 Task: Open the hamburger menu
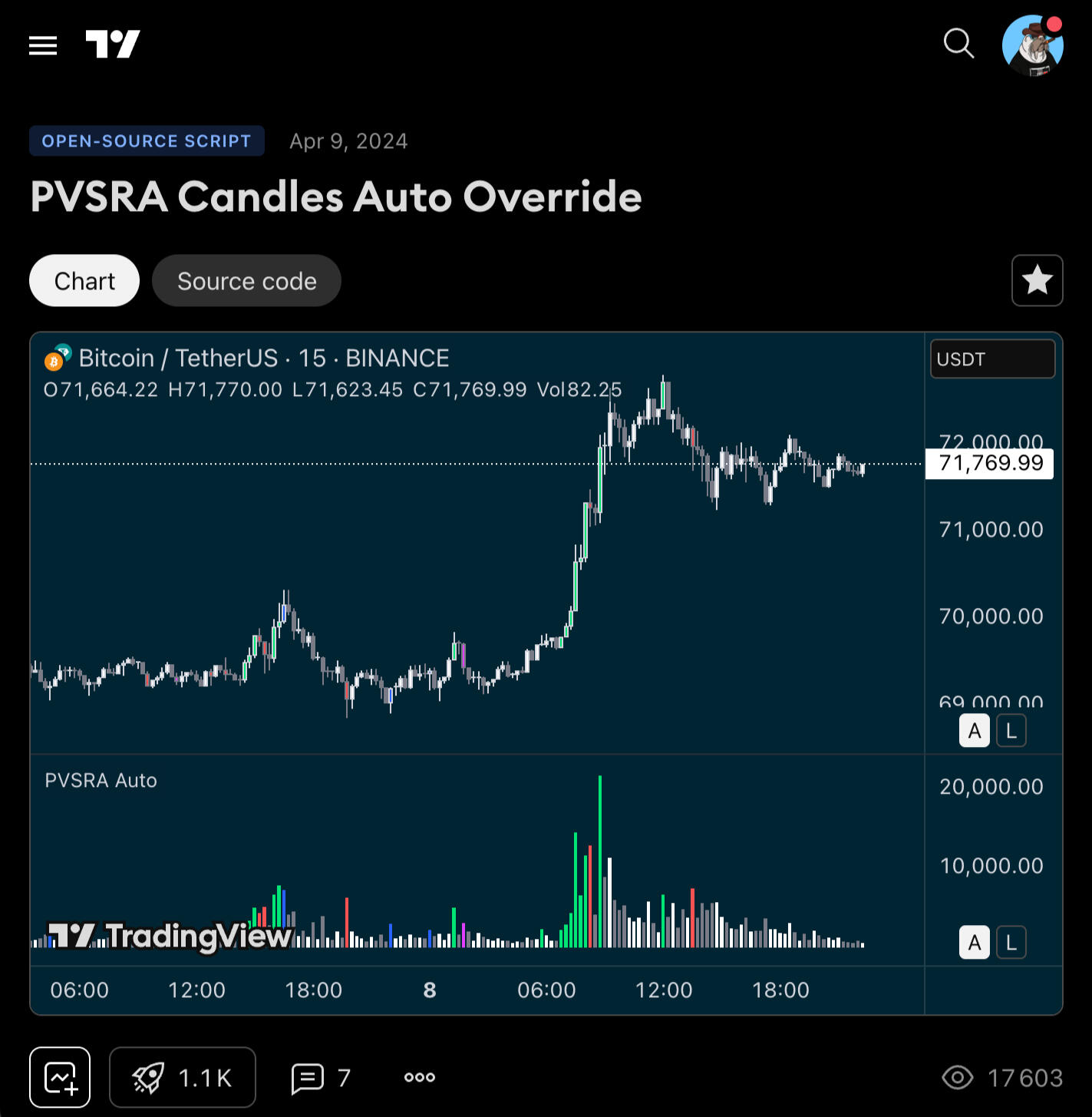[x=43, y=45]
